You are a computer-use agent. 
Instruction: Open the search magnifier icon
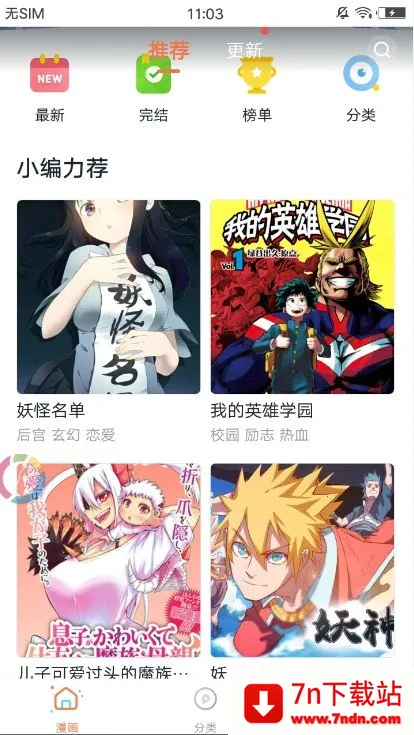click(382, 50)
